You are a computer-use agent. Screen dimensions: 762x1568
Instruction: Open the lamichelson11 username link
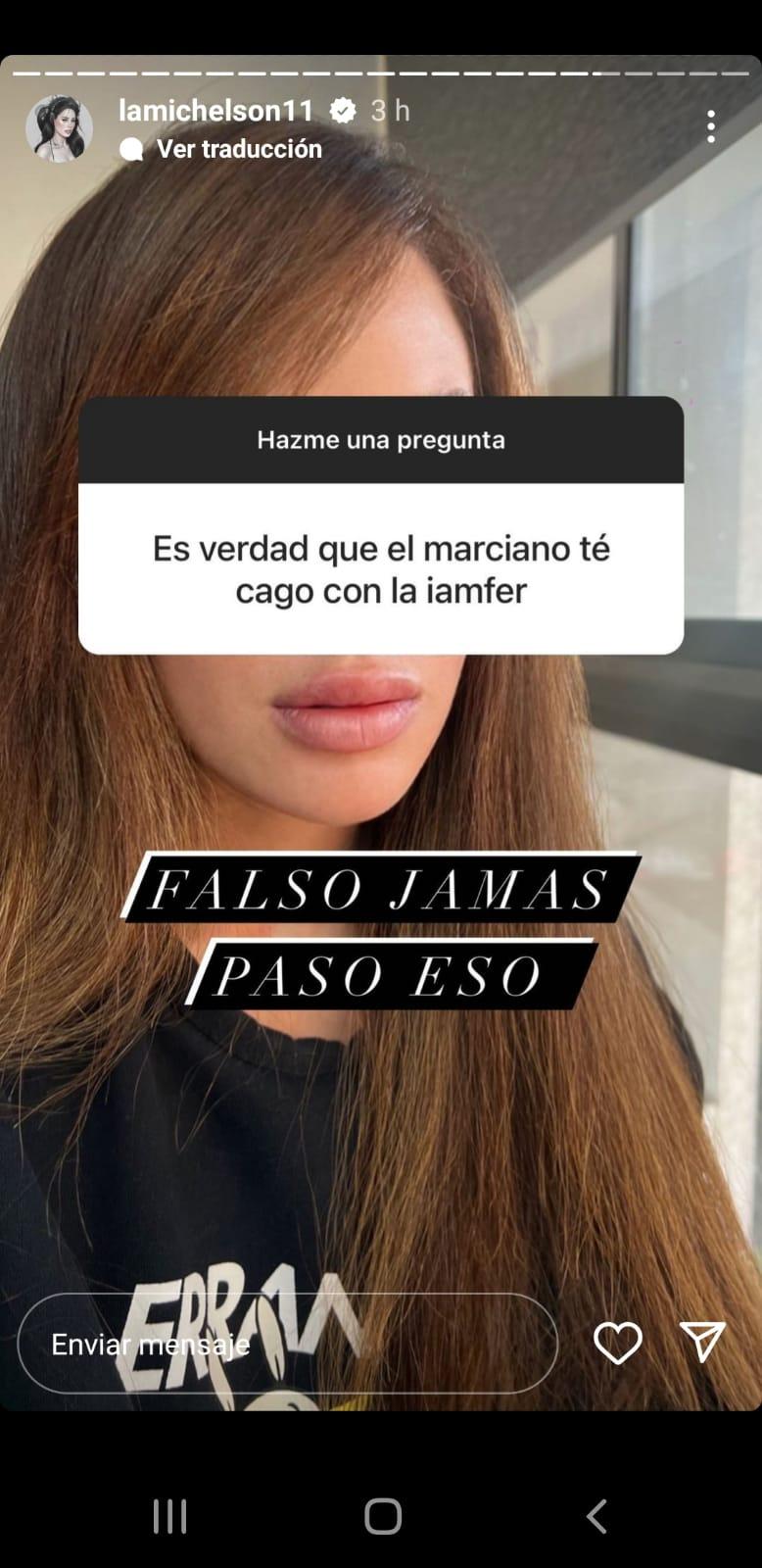coord(215,111)
